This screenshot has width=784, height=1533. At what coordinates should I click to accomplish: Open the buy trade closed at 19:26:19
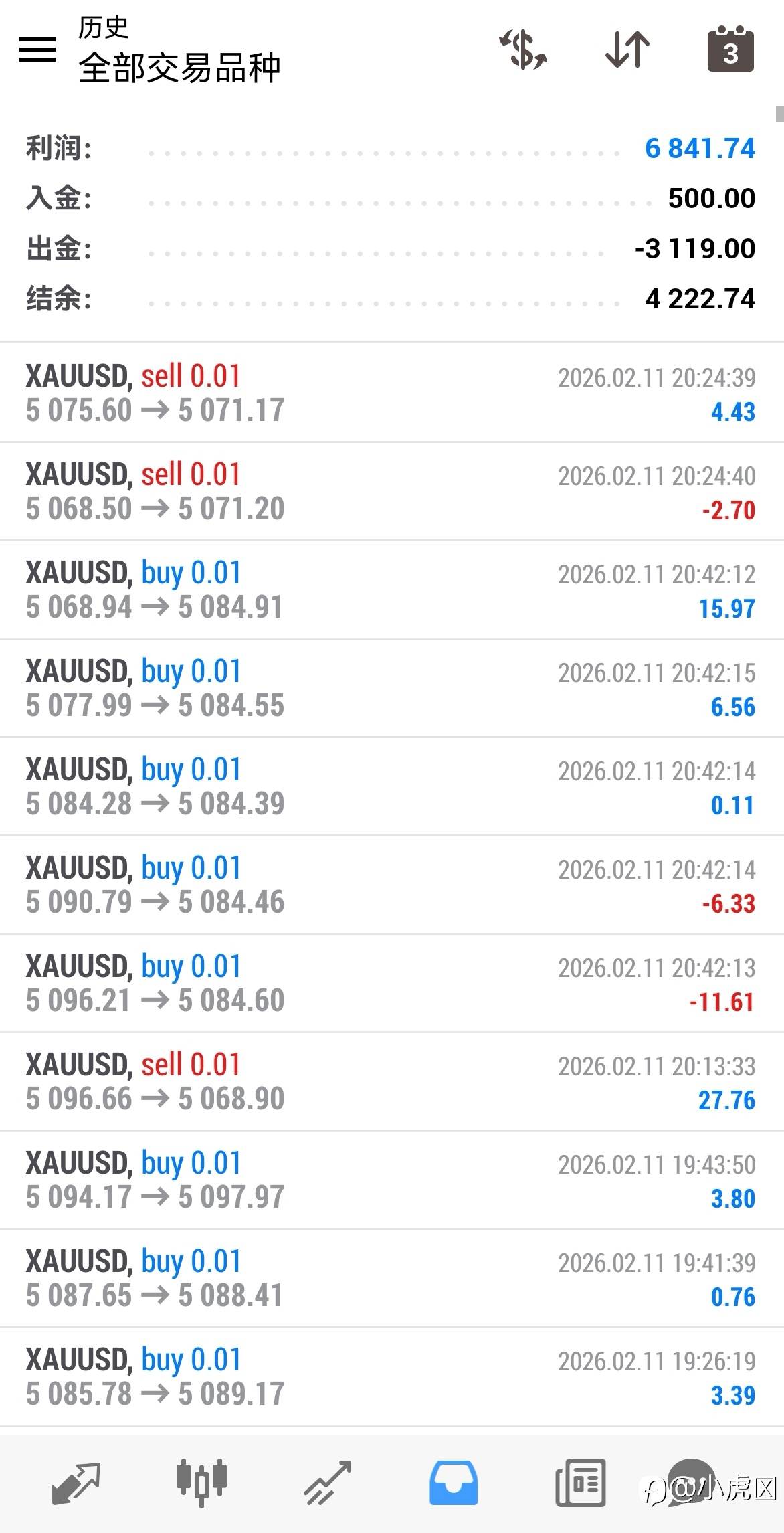[392, 1376]
